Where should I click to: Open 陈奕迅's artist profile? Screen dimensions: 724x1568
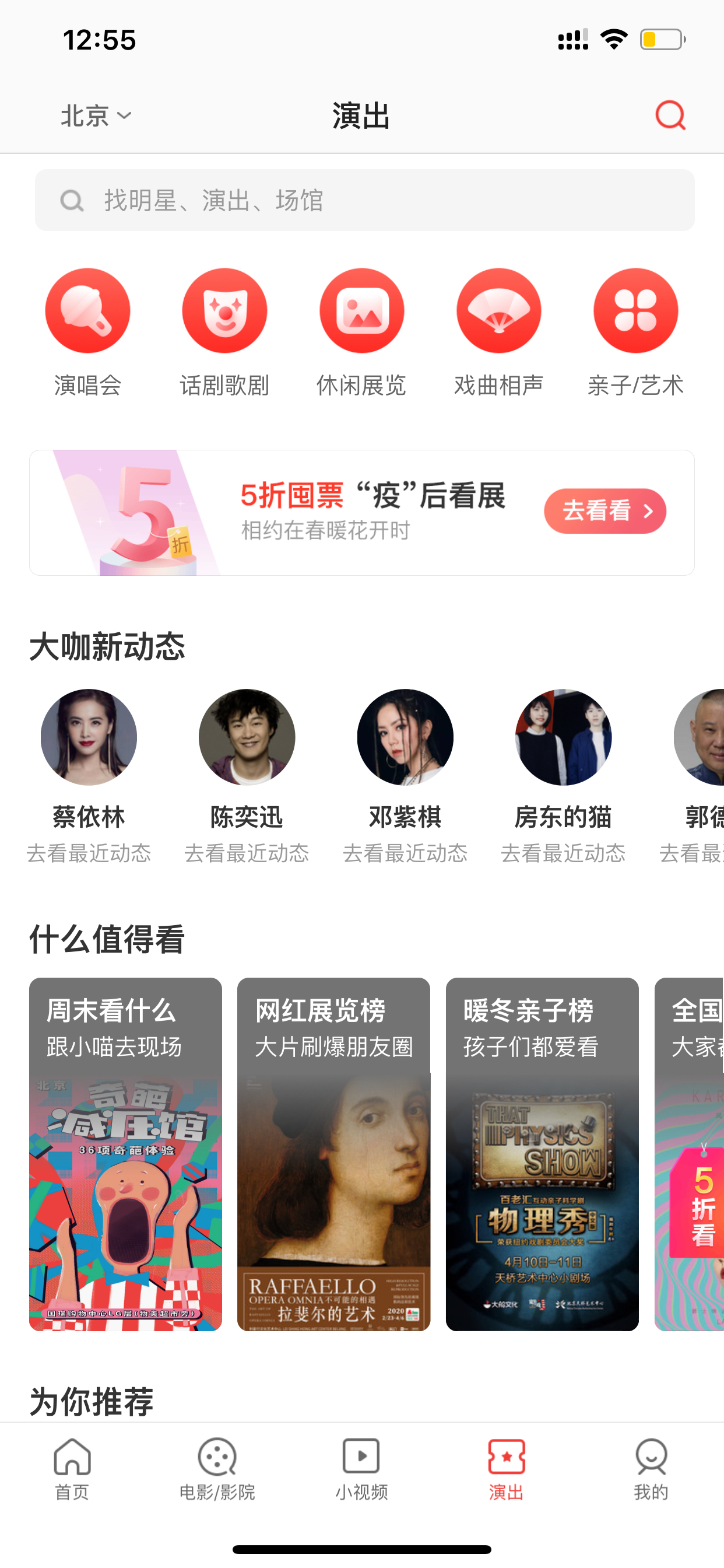pos(247,776)
